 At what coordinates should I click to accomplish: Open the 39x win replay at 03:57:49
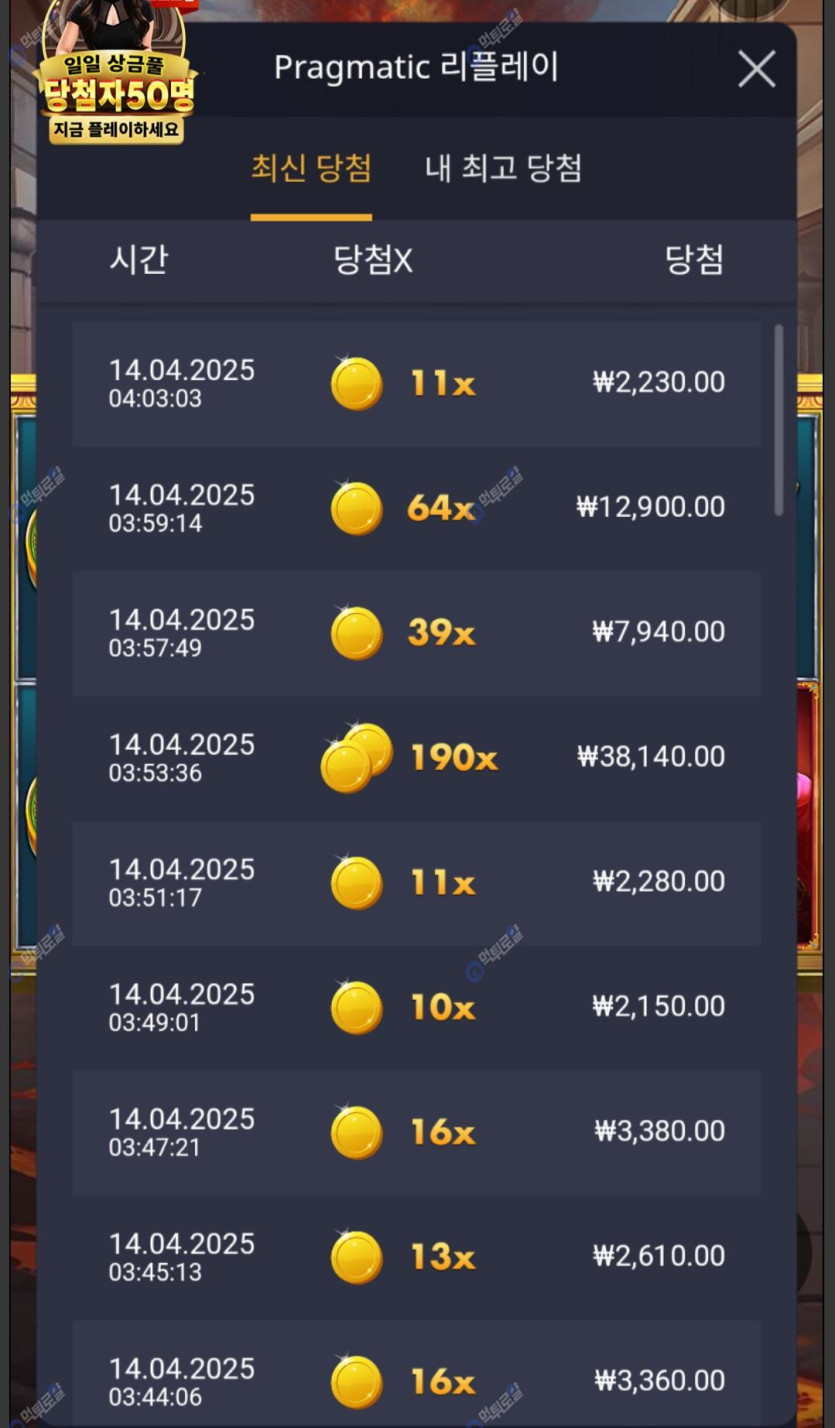(416, 633)
